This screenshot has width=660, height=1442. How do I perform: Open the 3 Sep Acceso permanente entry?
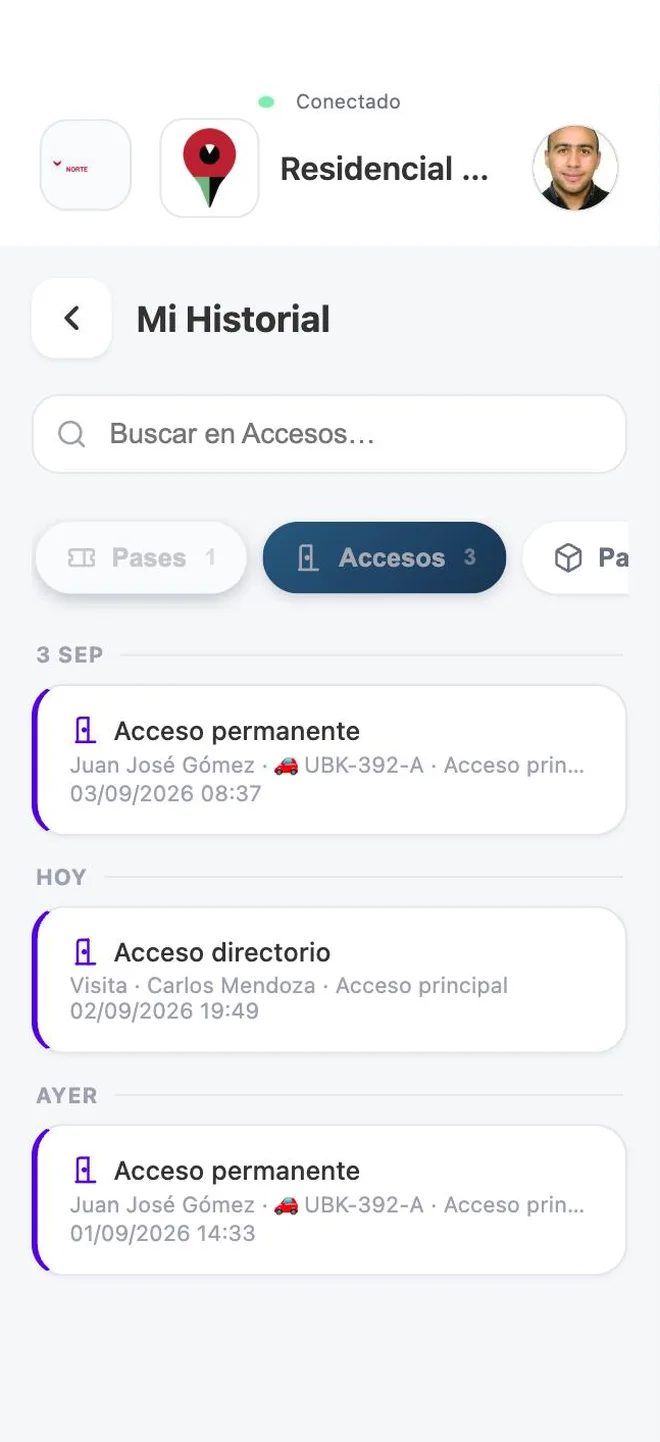point(329,759)
